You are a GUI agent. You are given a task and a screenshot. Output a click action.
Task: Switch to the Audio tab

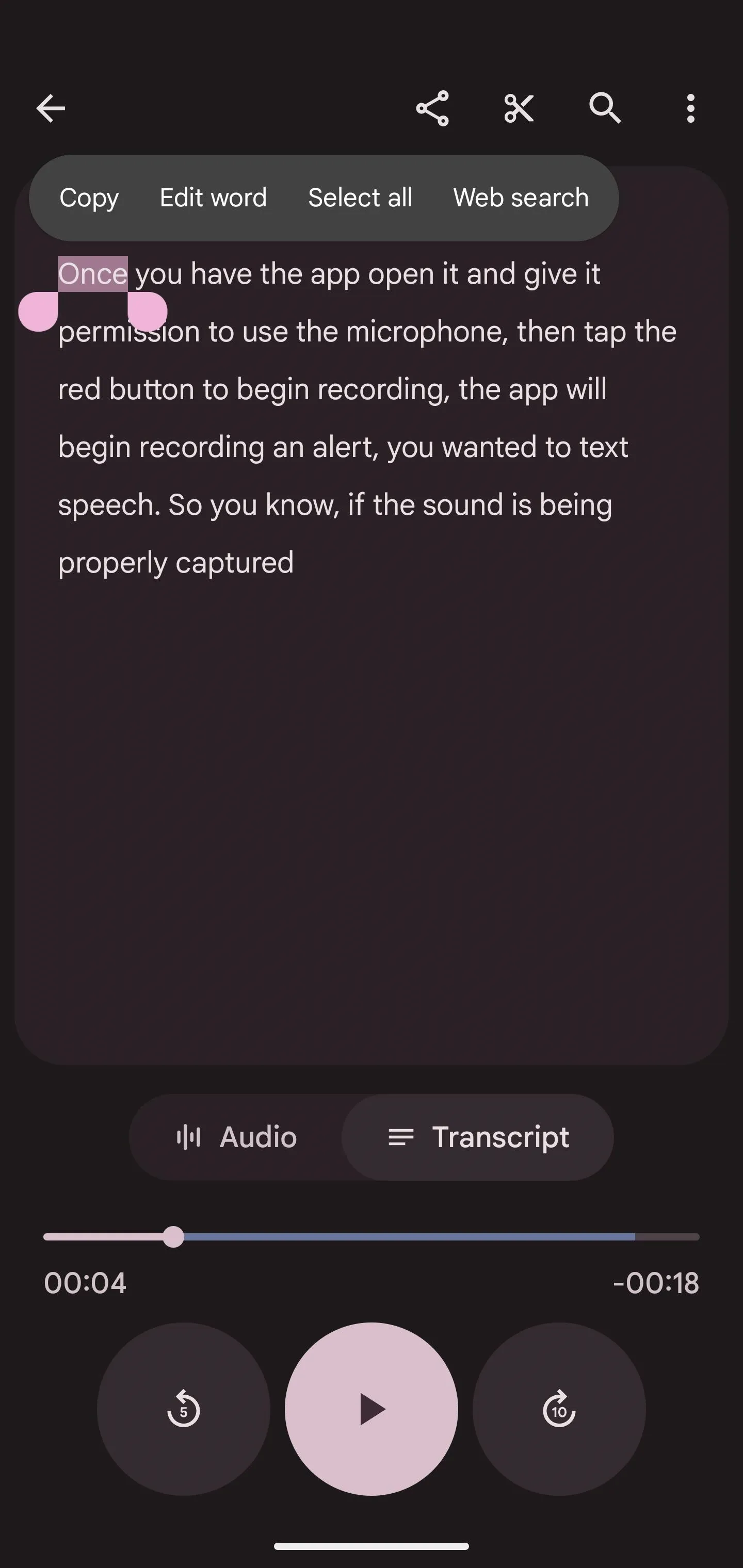236,1137
